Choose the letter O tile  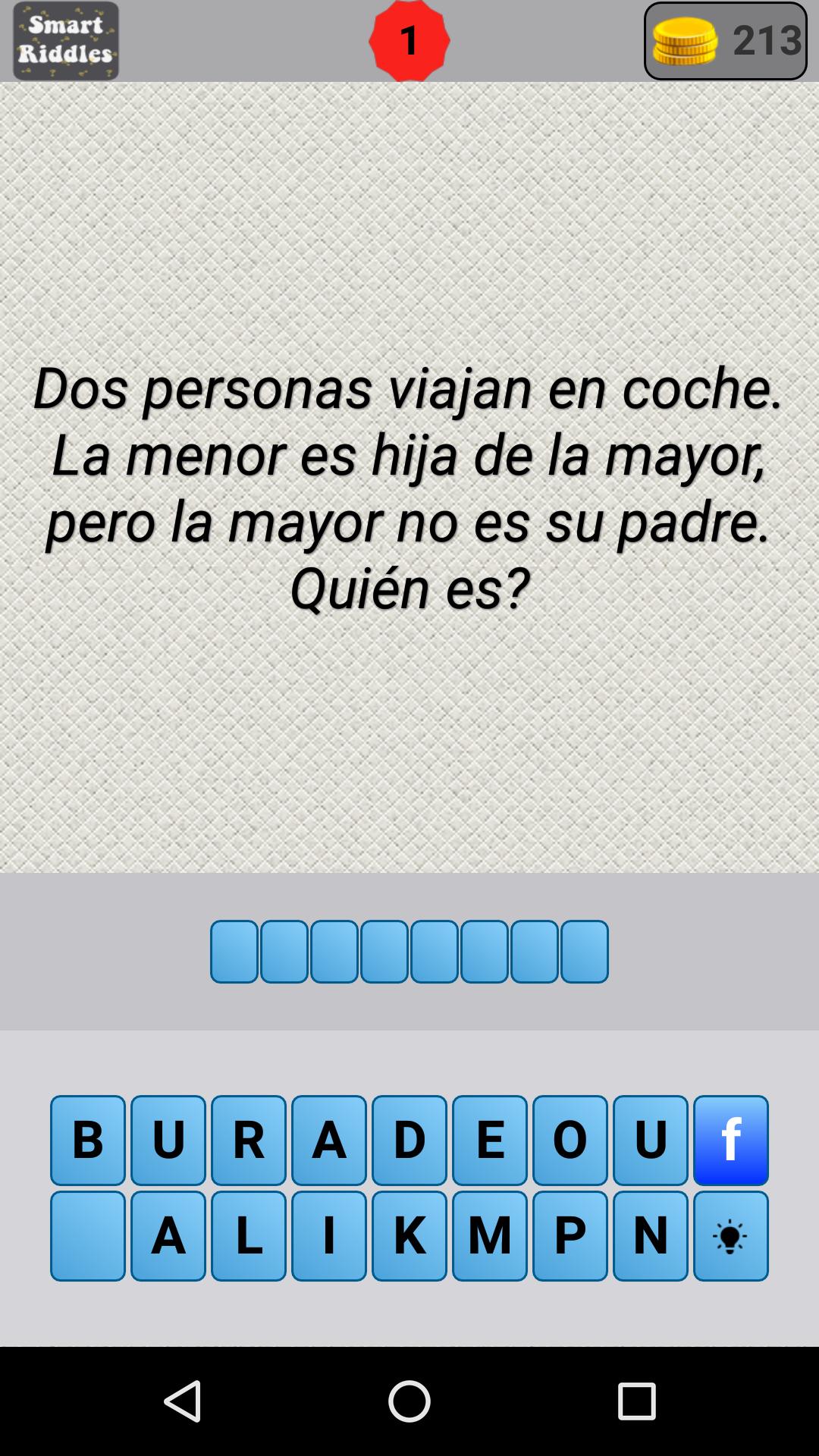[x=570, y=1140]
